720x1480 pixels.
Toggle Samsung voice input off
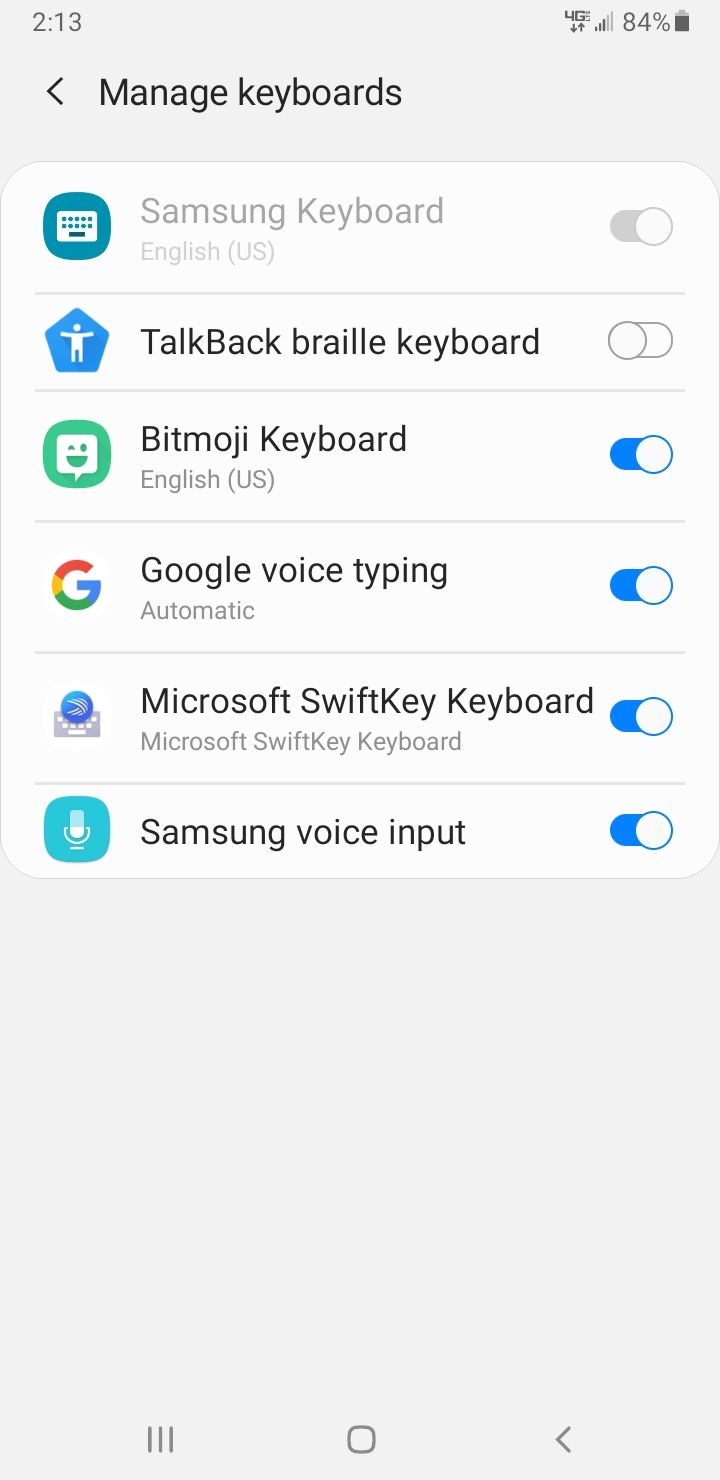click(640, 831)
